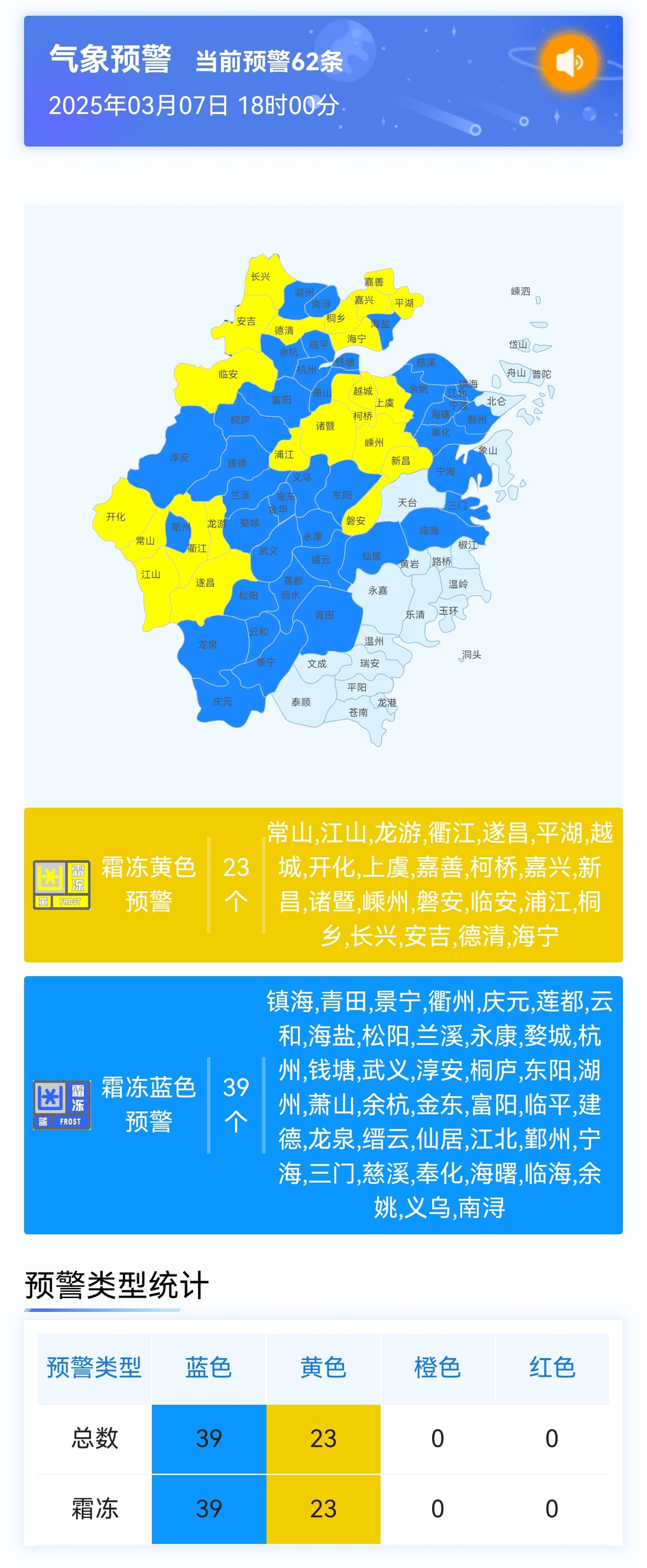Viewport: 647px width, 1568px height.
Task: Open the 霜冻蓝色预警 warning card
Action: coord(323,1105)
